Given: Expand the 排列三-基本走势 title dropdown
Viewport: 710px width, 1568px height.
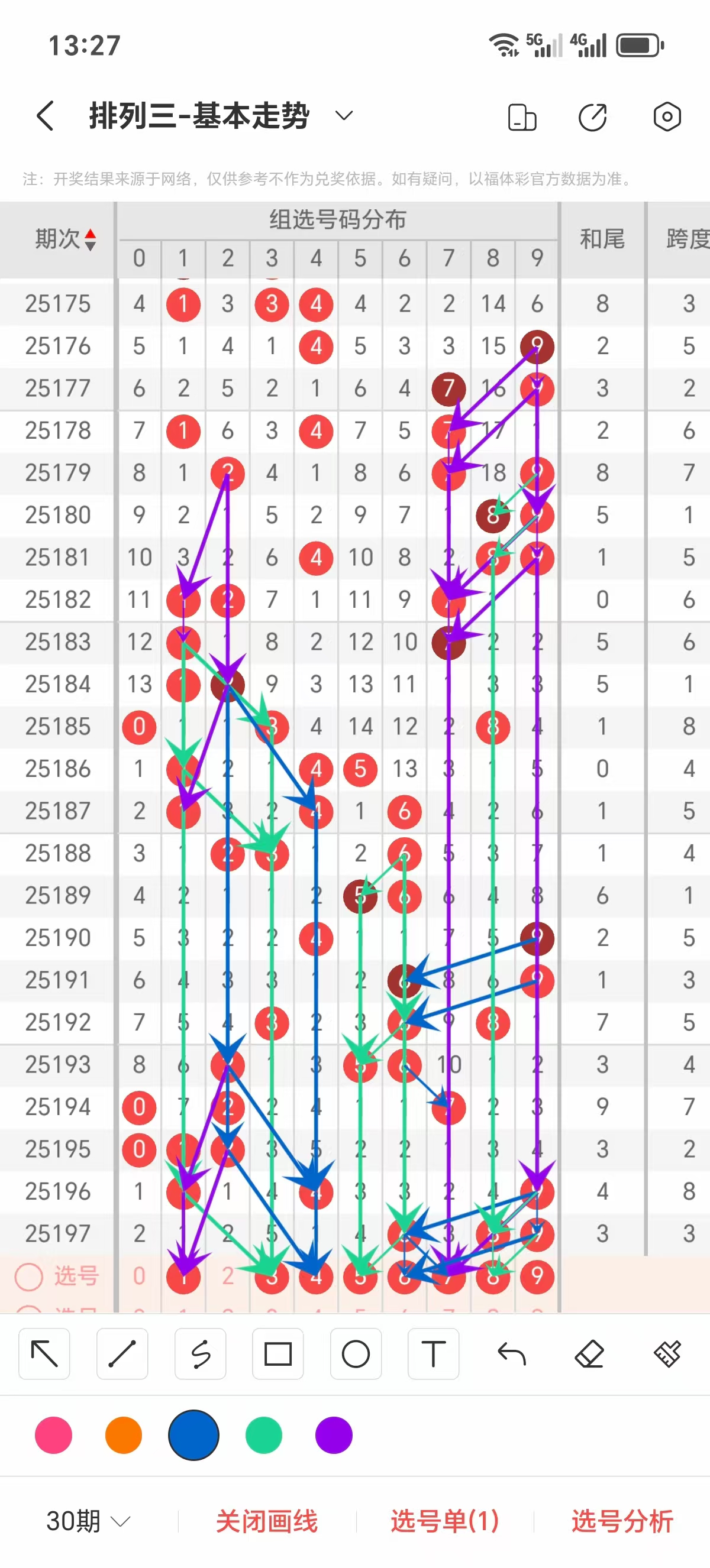Looking at the screenshot, I should click(x=344, y=116).
